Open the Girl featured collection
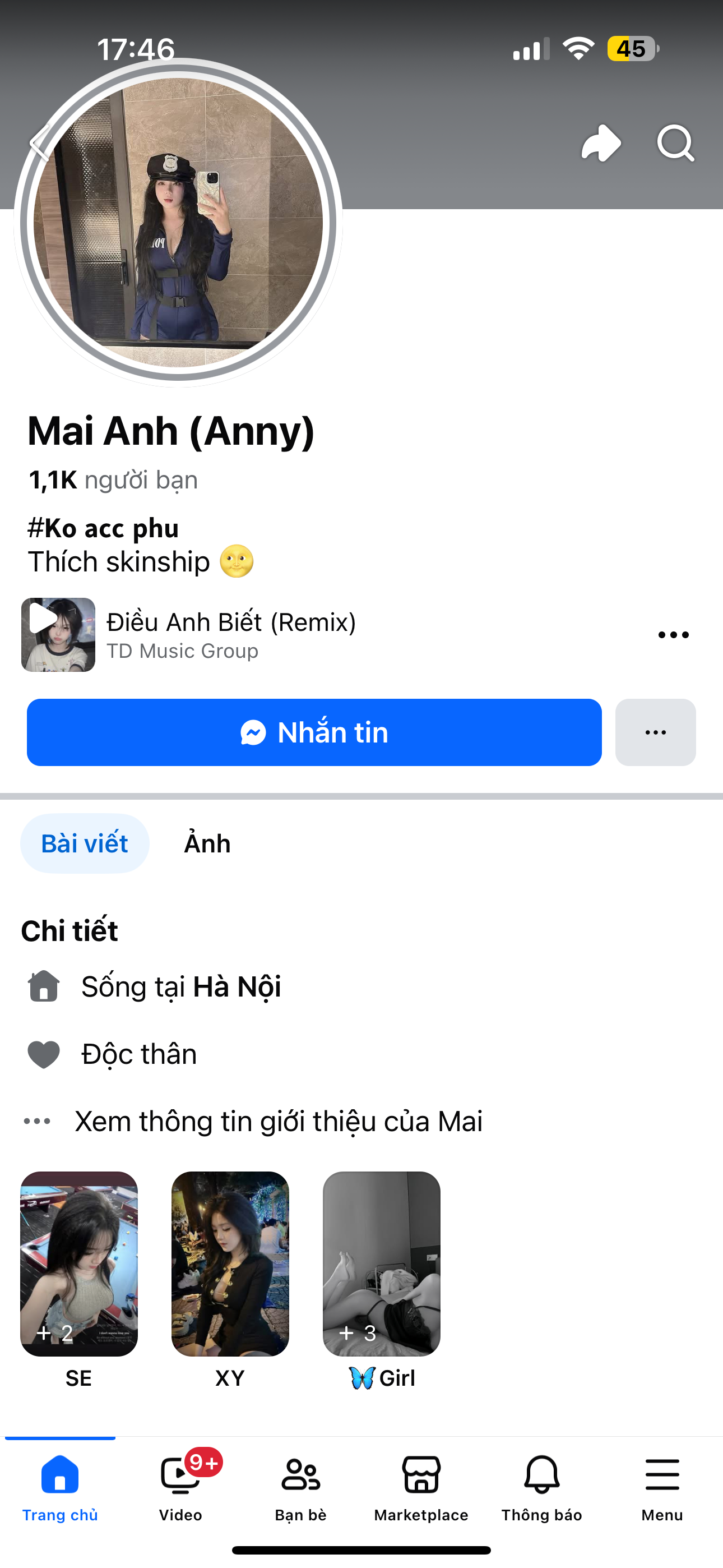723x1568 pixels. point(382,1263)
